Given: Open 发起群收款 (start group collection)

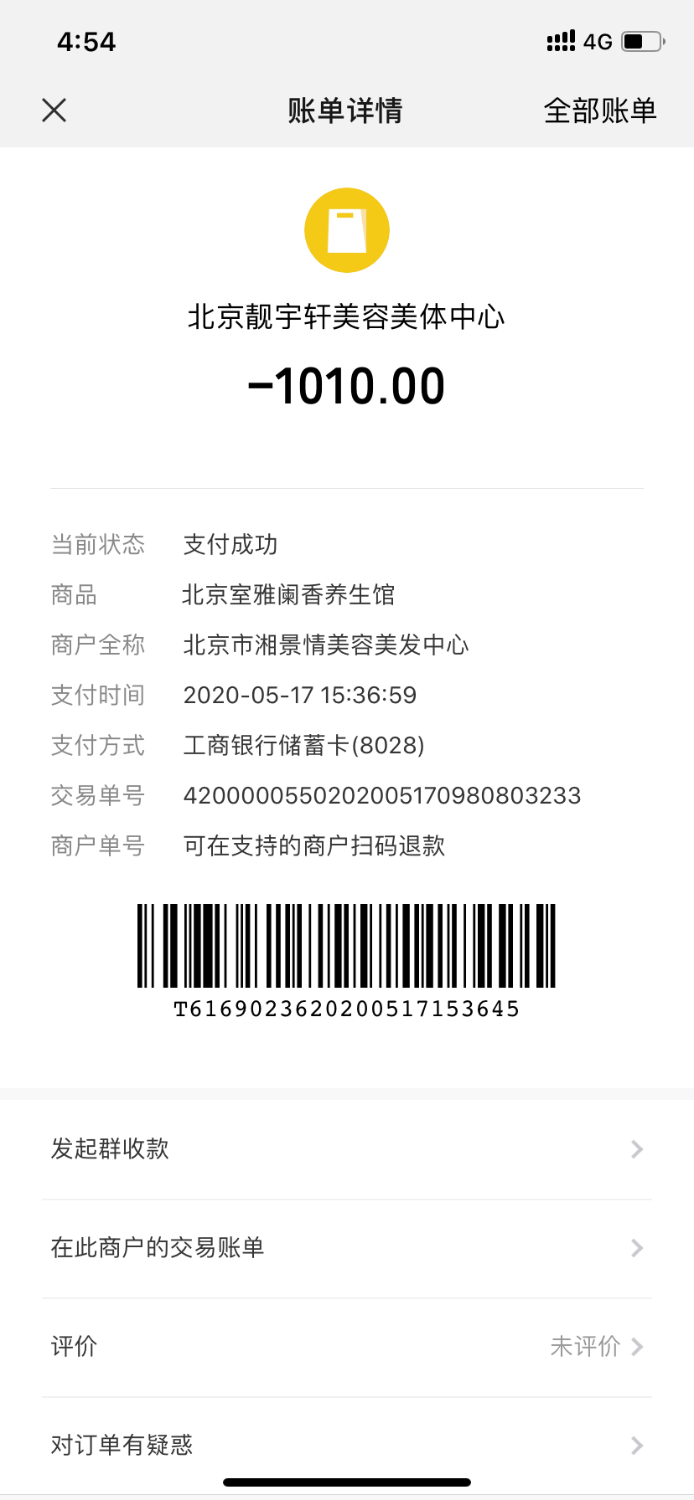Looking at the screenshot, I should [346, 1149].
